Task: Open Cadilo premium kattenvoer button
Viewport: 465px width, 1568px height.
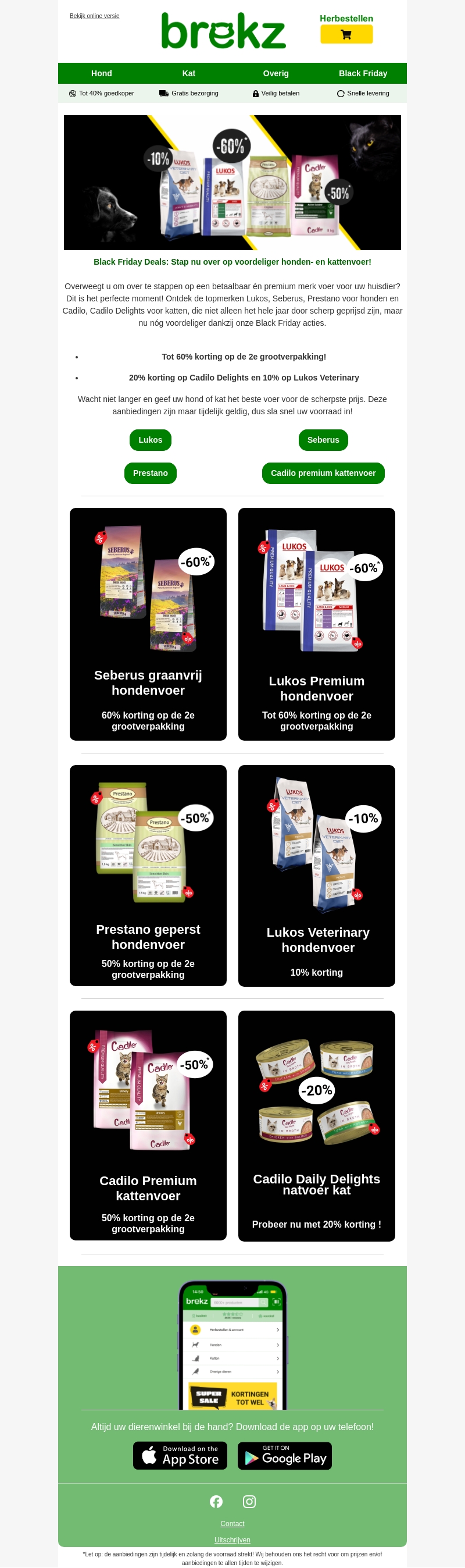Action: 323,473
